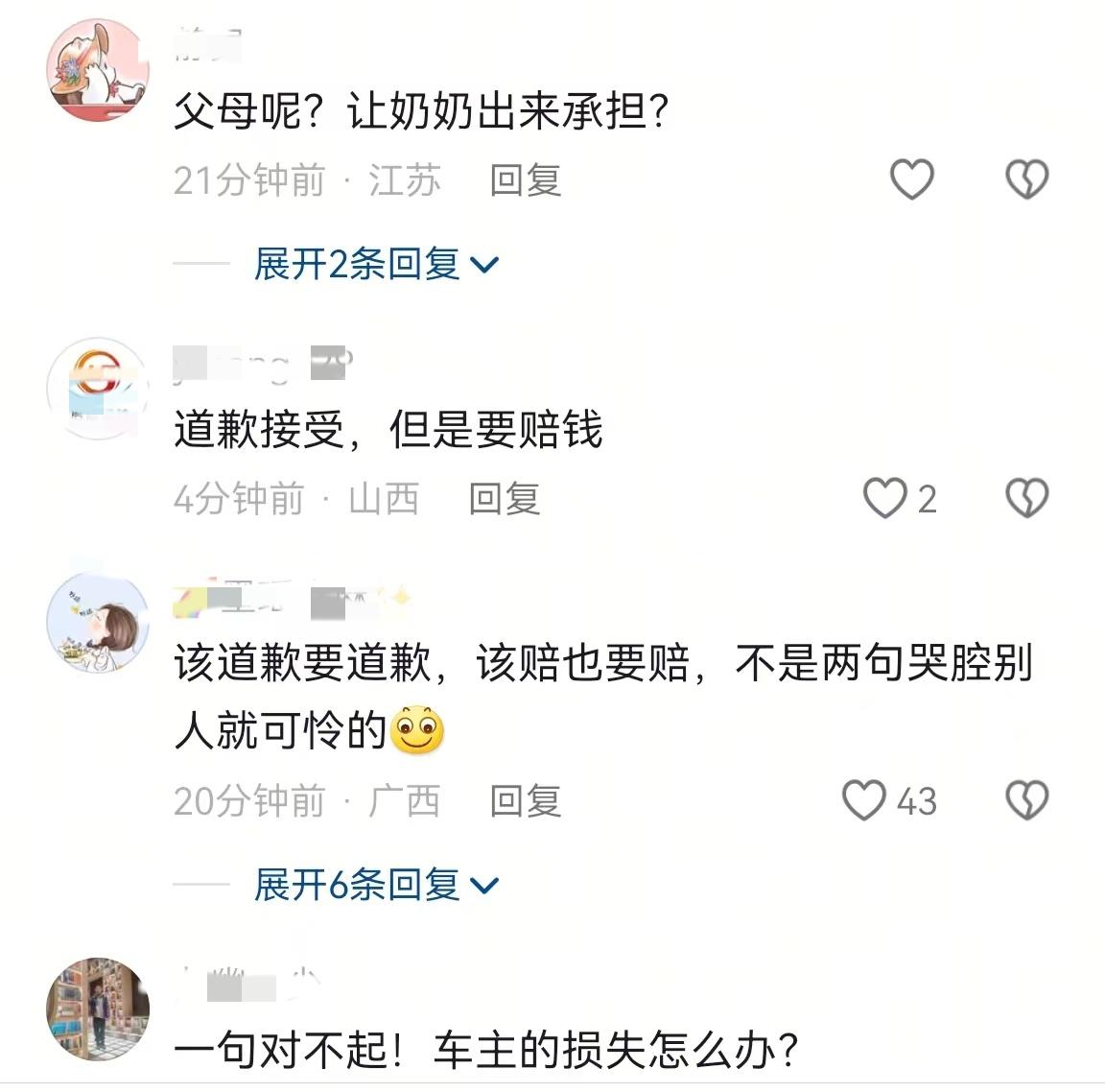The width and height of the screenshot is (1105, 1092).
Task: Dislike the comment from 山西
Action: 1026,499
